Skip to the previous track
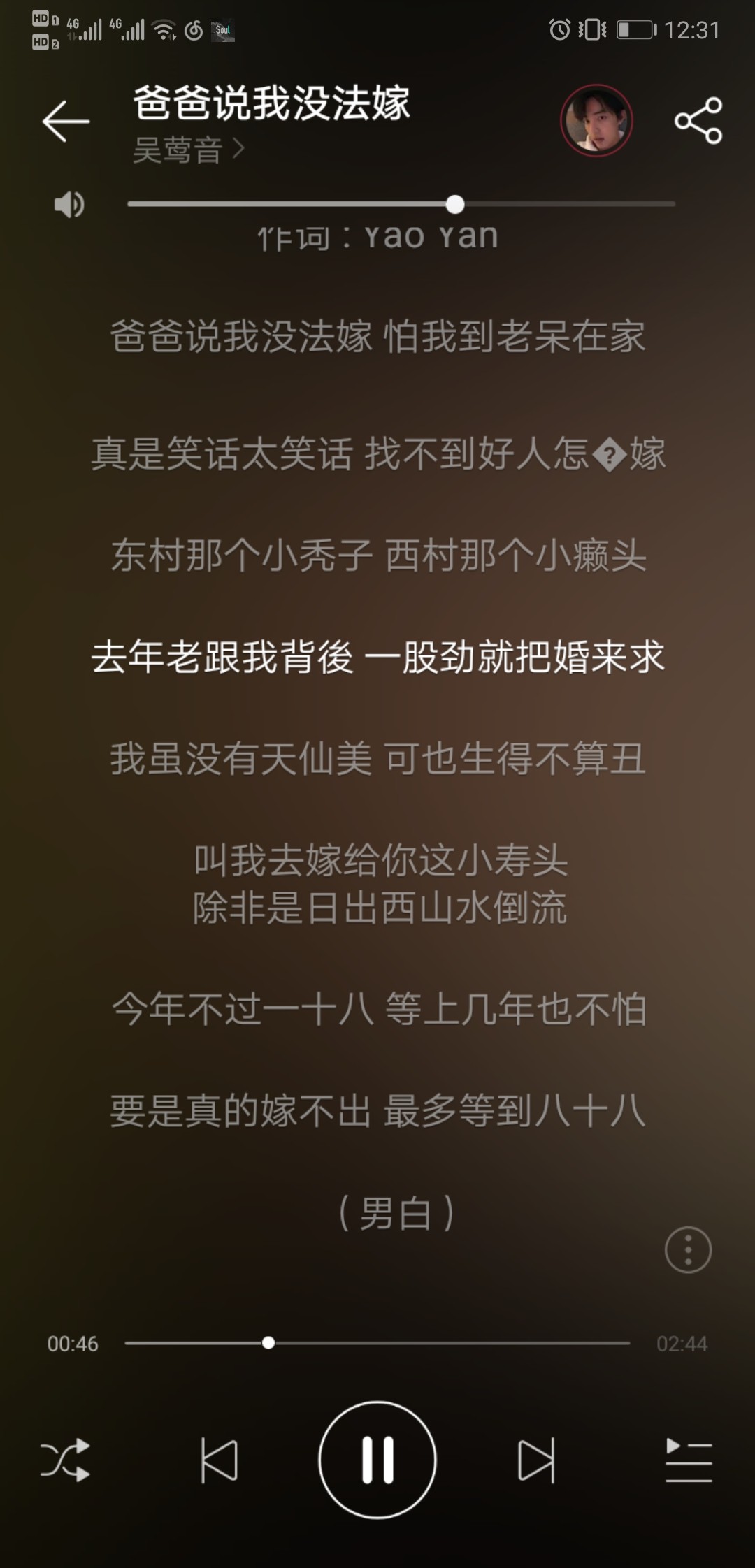 pyautogui.click(x=220, y=1460)
